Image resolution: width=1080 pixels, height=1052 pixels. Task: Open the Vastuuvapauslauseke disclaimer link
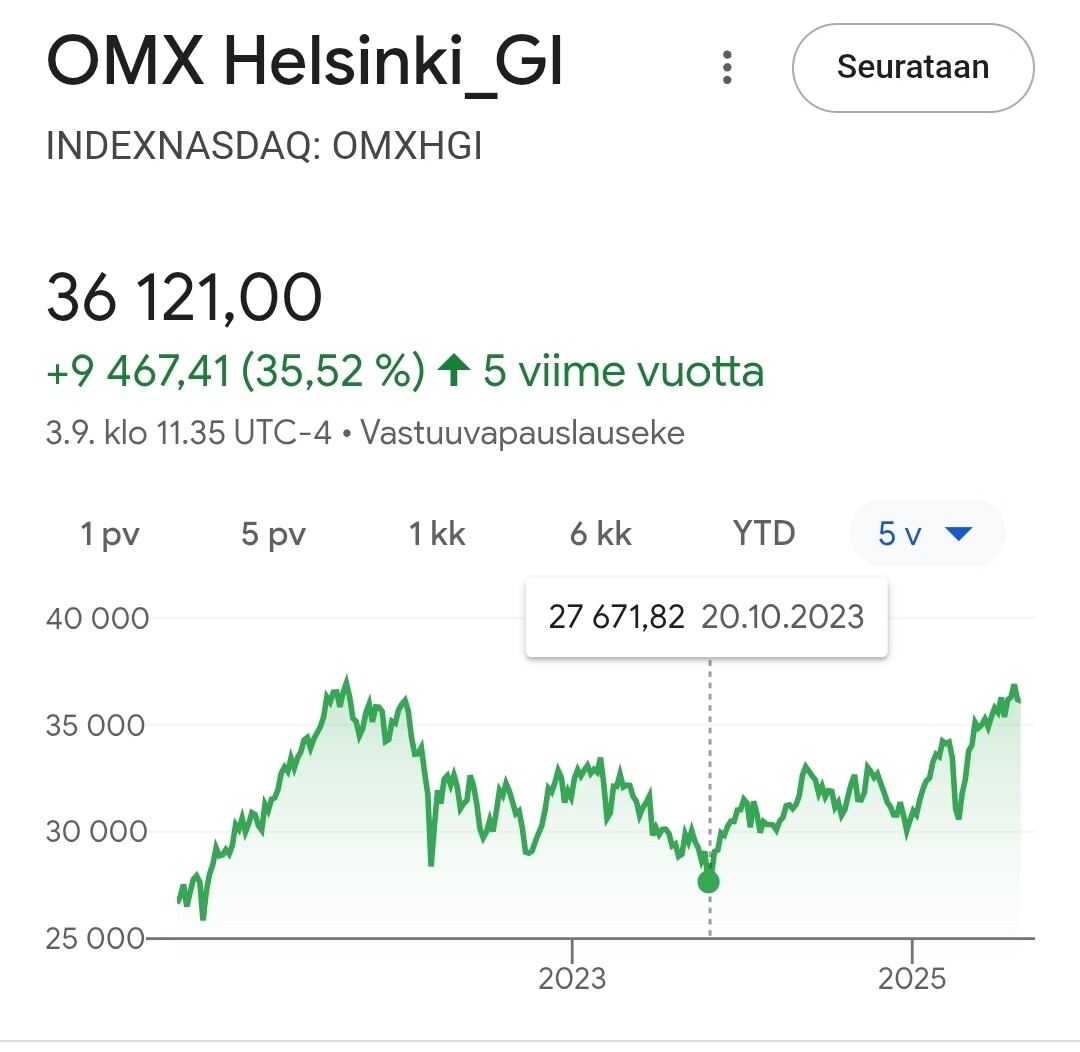[x=522, y=433]
